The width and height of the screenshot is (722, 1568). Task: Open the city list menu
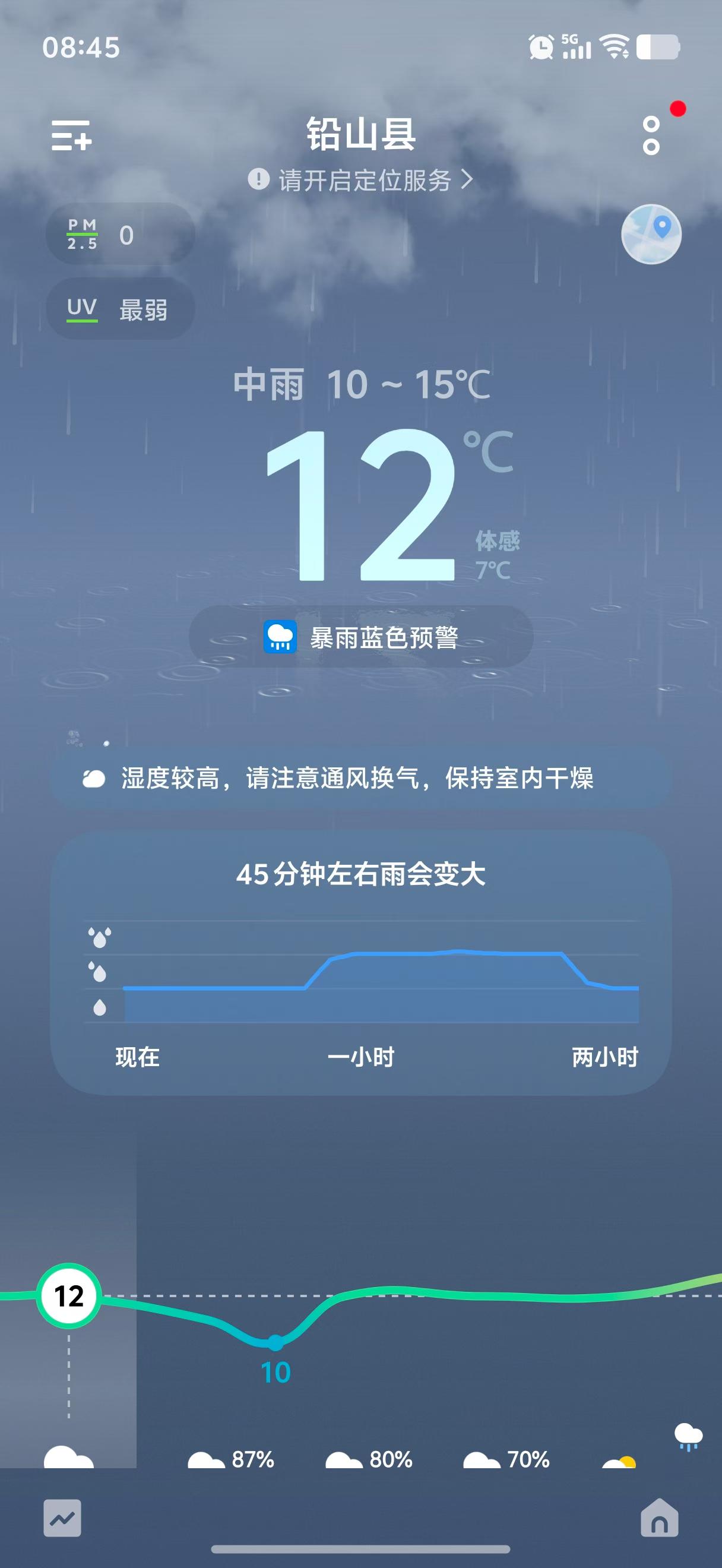coord(71,135)
